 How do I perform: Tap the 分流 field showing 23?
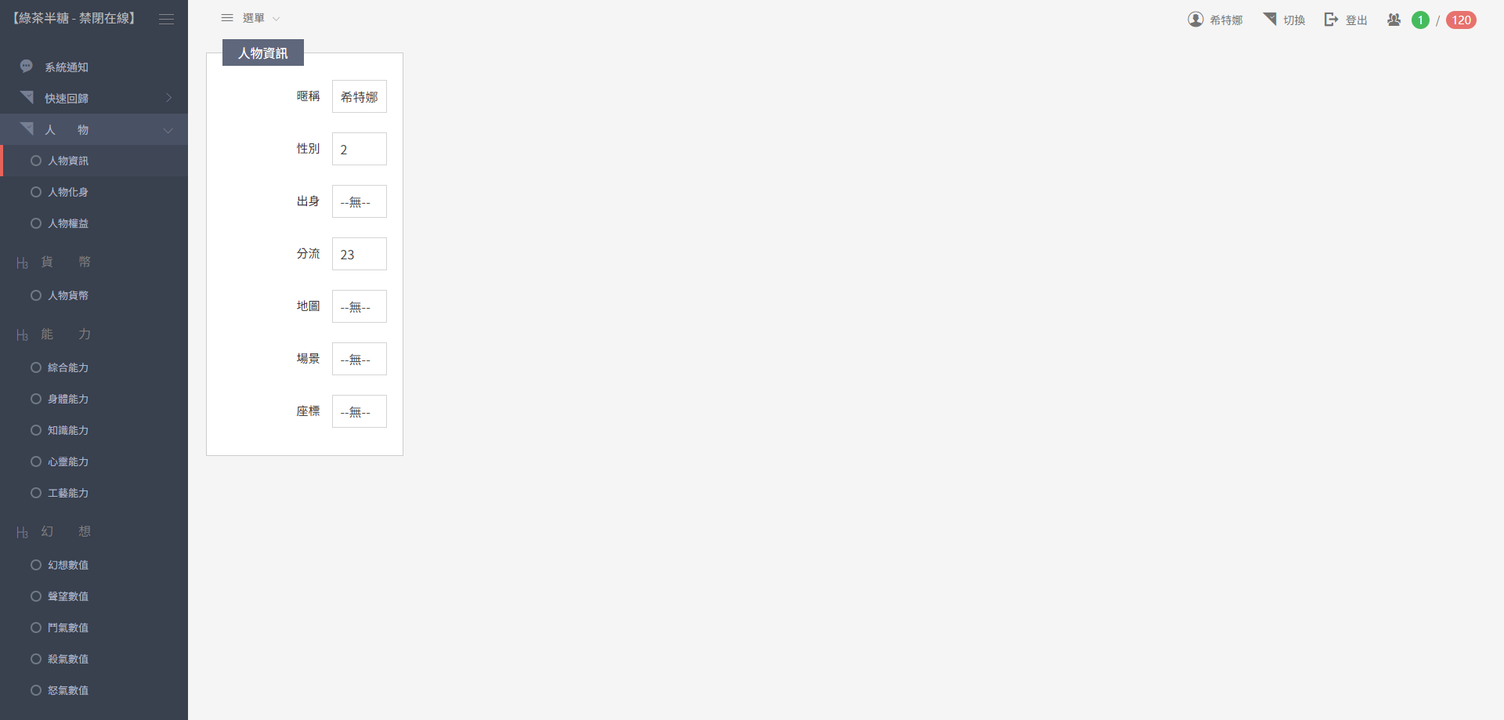point(359,254)
